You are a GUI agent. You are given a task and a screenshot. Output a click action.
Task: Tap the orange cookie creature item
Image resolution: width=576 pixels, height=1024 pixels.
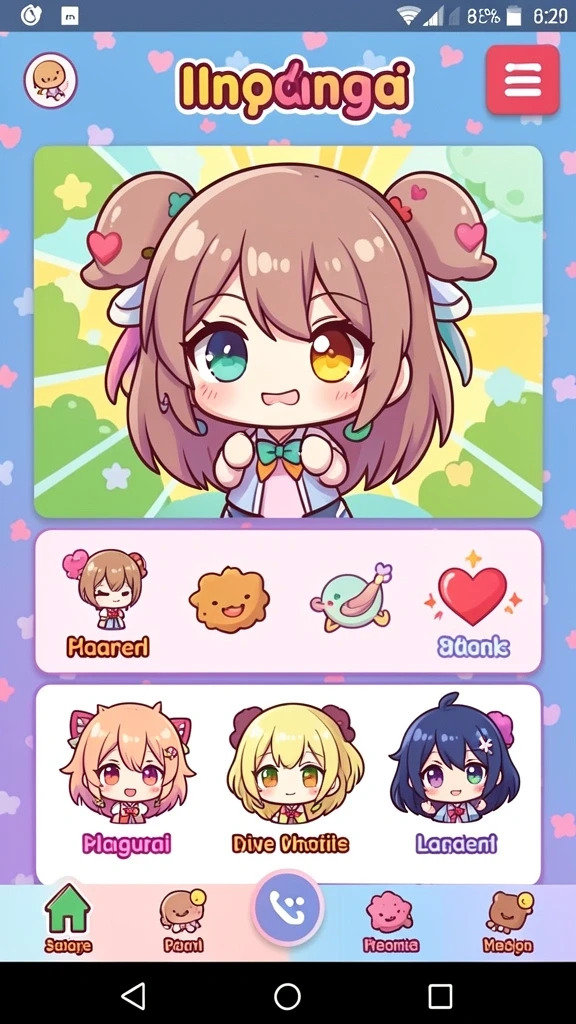coord(229,599)
